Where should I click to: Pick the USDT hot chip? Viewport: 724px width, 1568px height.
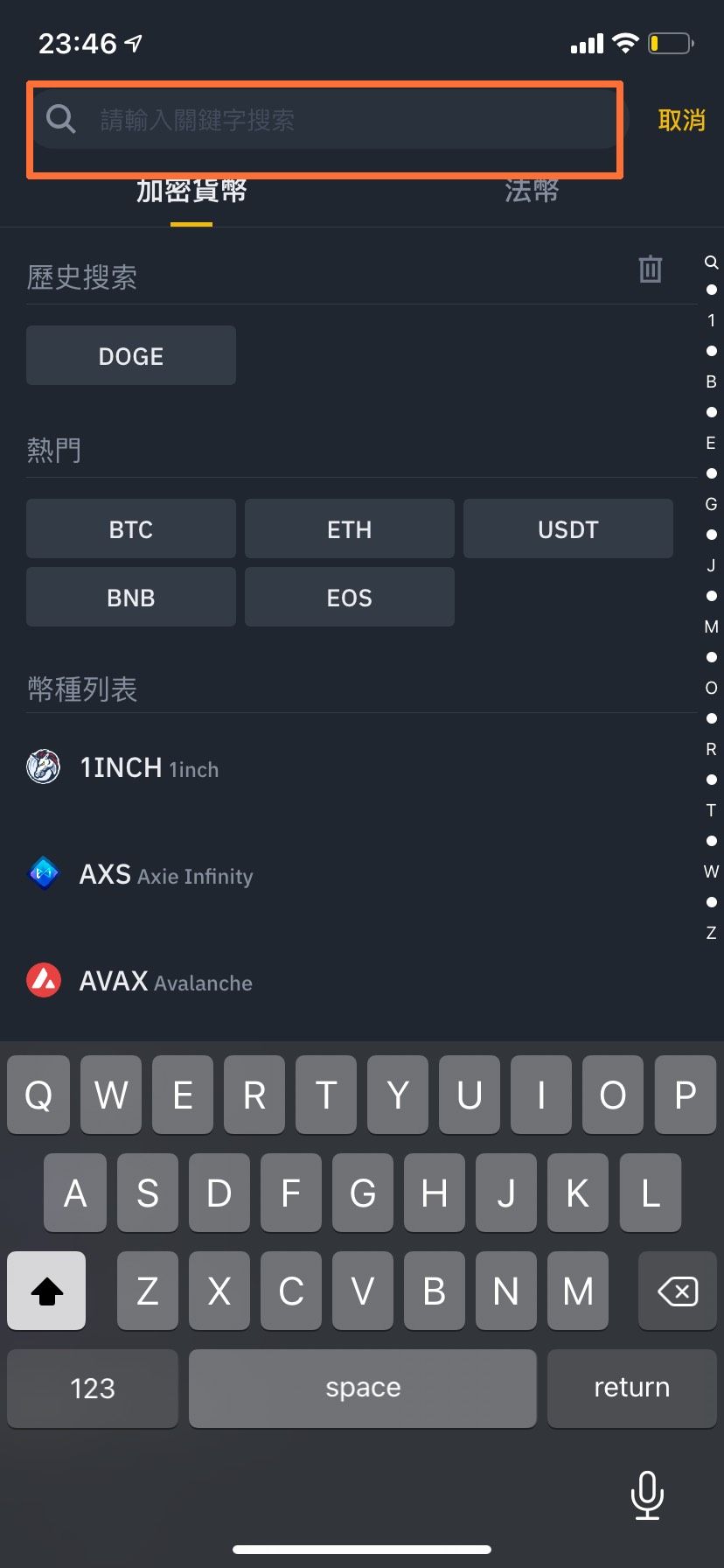pyautogui.click(x=568, y=529)
